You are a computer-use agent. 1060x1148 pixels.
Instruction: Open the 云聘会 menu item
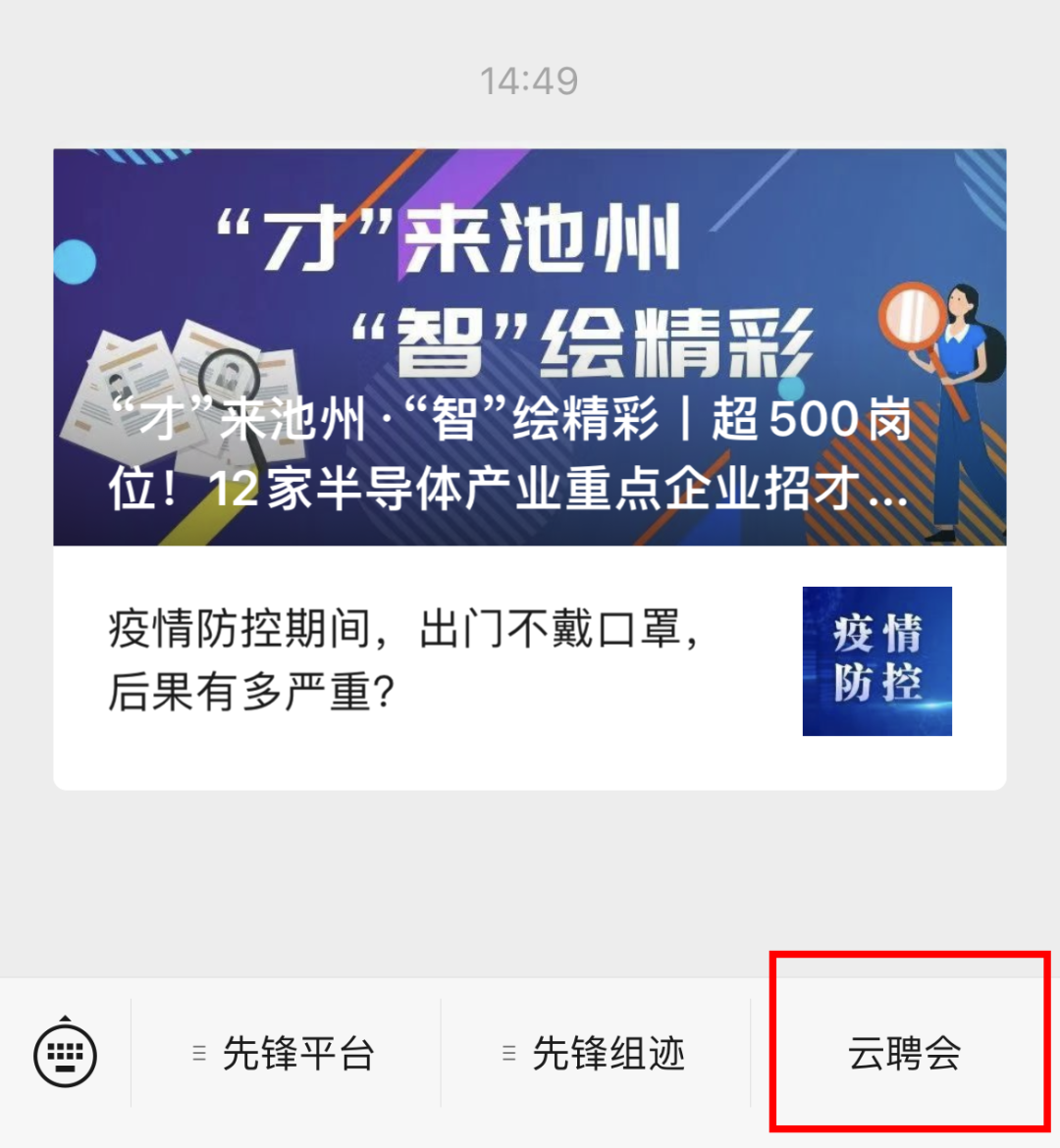[905, 1055]
